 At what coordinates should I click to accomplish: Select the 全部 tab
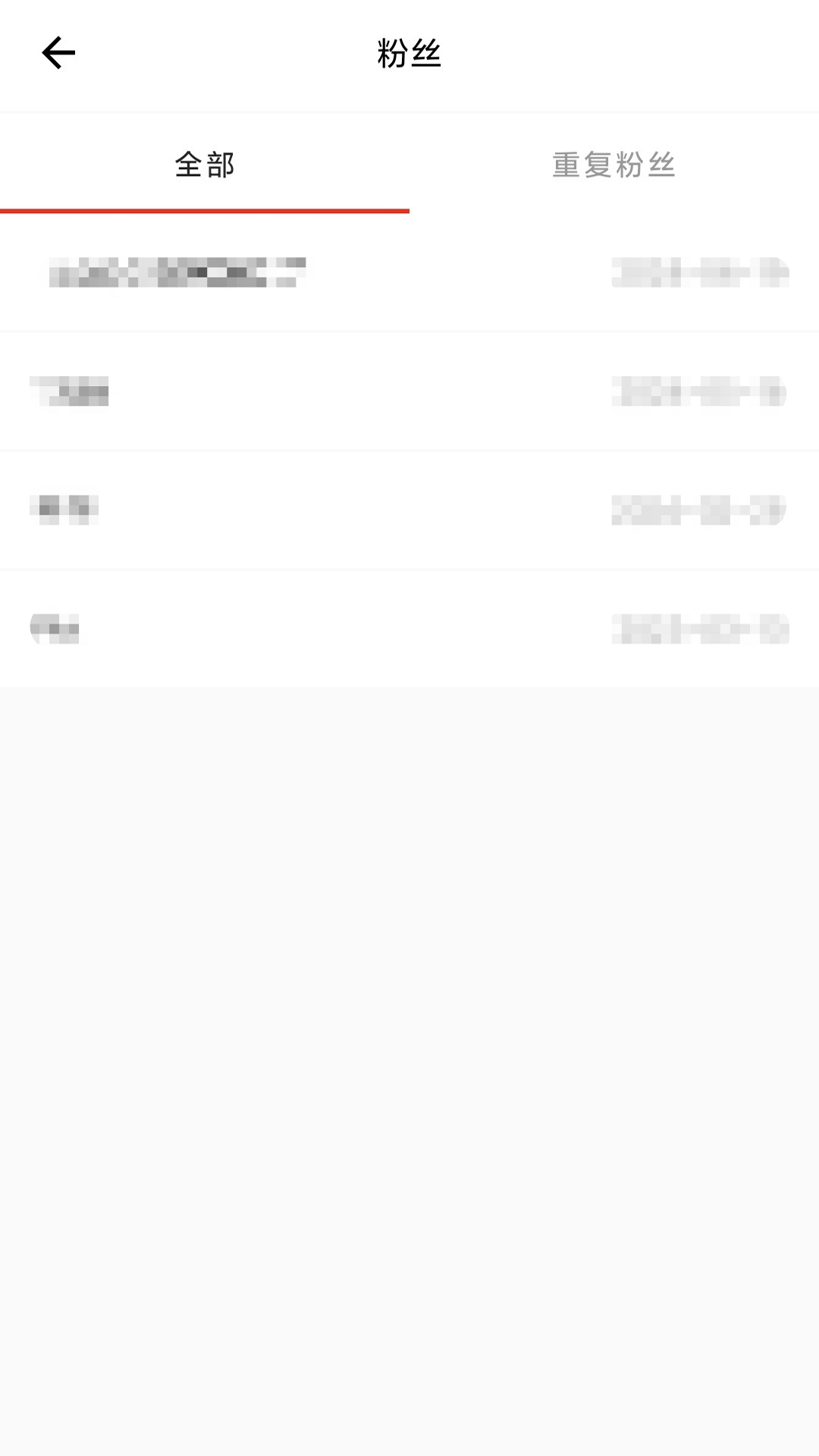pyautogui.click(x=205, y=165)
